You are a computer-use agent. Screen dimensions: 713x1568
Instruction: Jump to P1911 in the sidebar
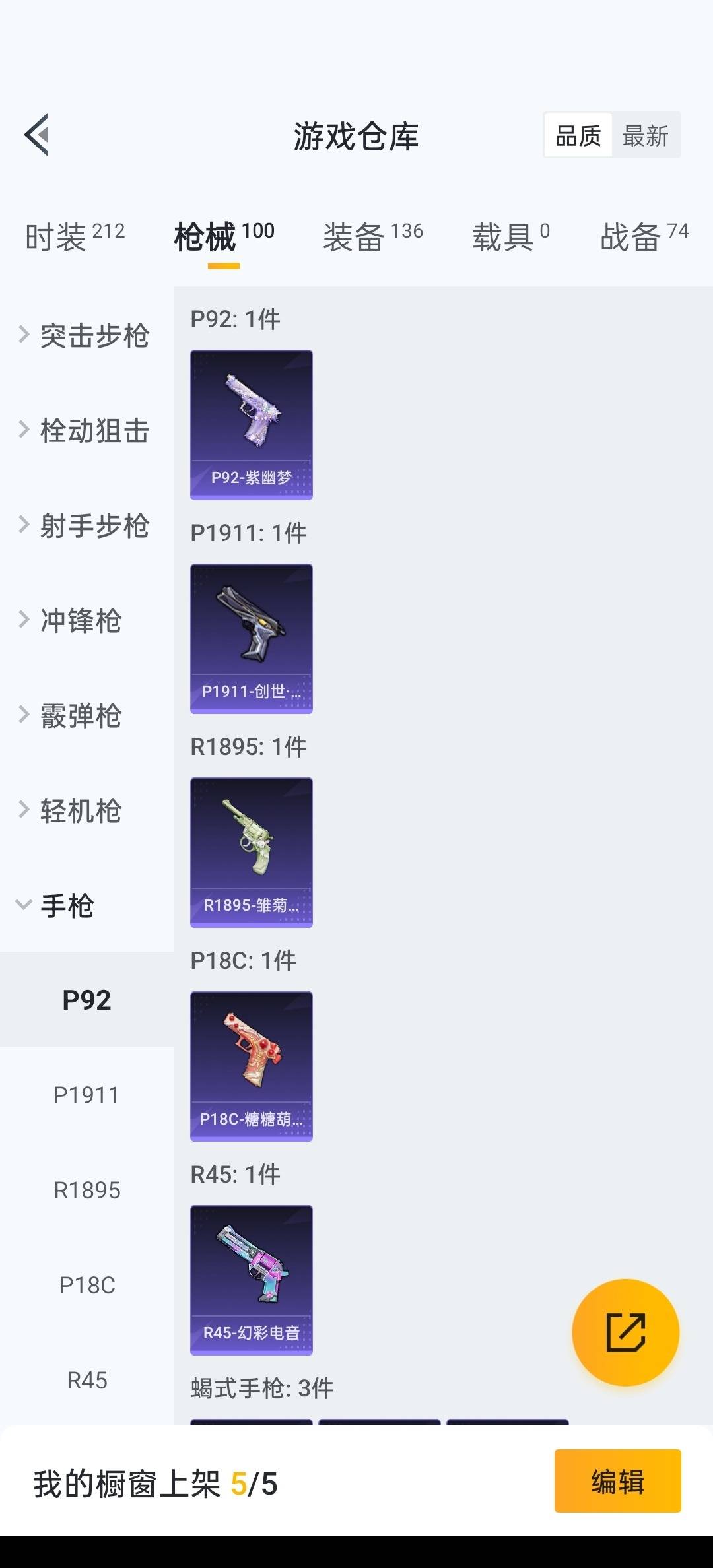point(86,1095)
